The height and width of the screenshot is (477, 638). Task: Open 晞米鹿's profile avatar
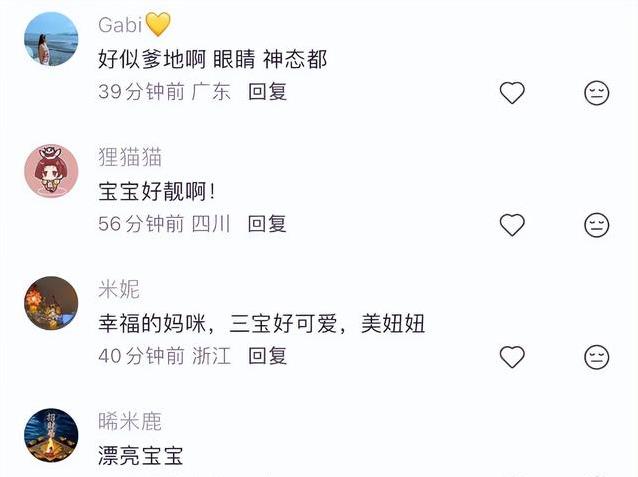[x=51, y=435]
